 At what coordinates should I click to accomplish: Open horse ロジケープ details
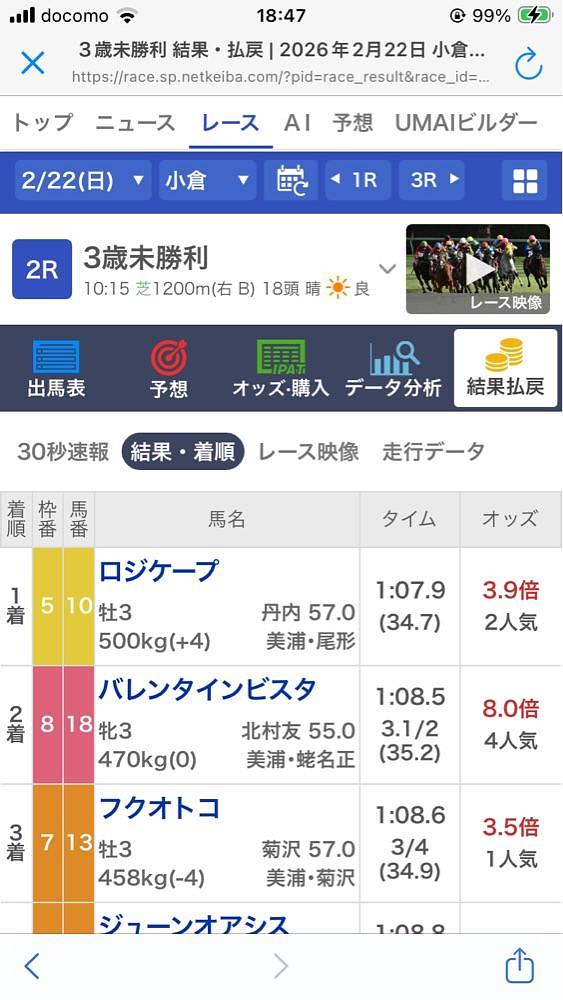[158, 571]
